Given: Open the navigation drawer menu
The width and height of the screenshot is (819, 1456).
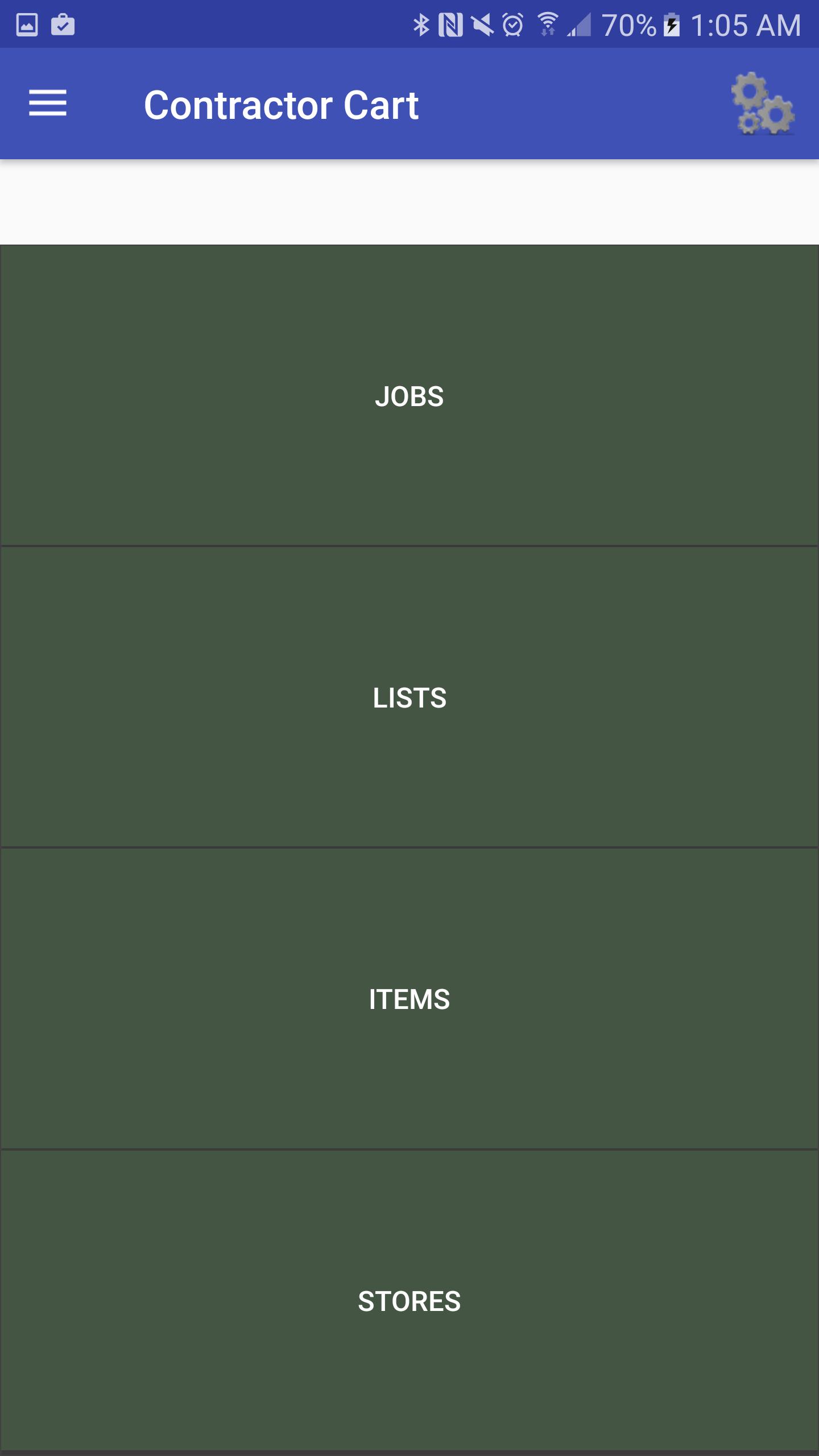Looking at the screenshot, I should coord(48,104).
